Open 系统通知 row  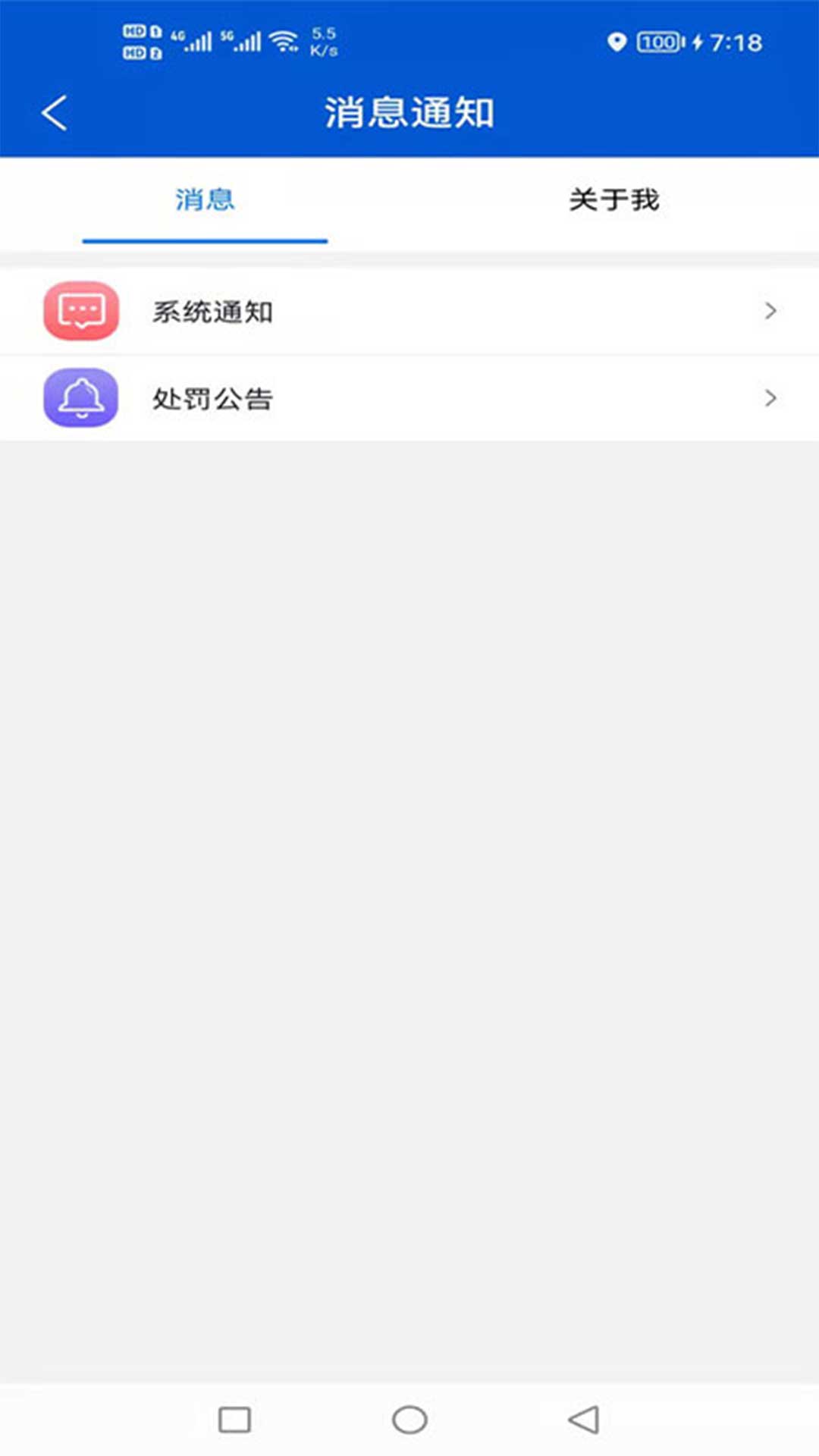tap(409, 311)
